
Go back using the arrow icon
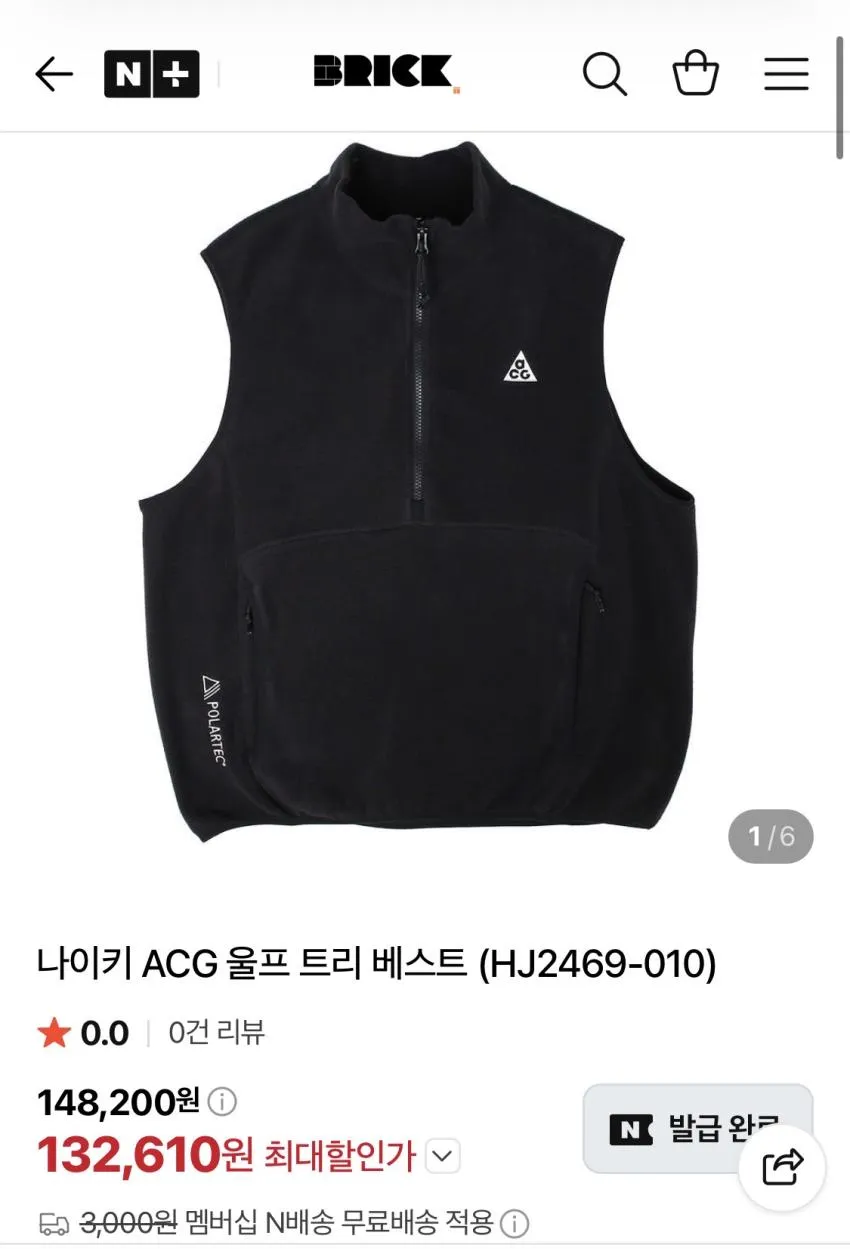54,74
